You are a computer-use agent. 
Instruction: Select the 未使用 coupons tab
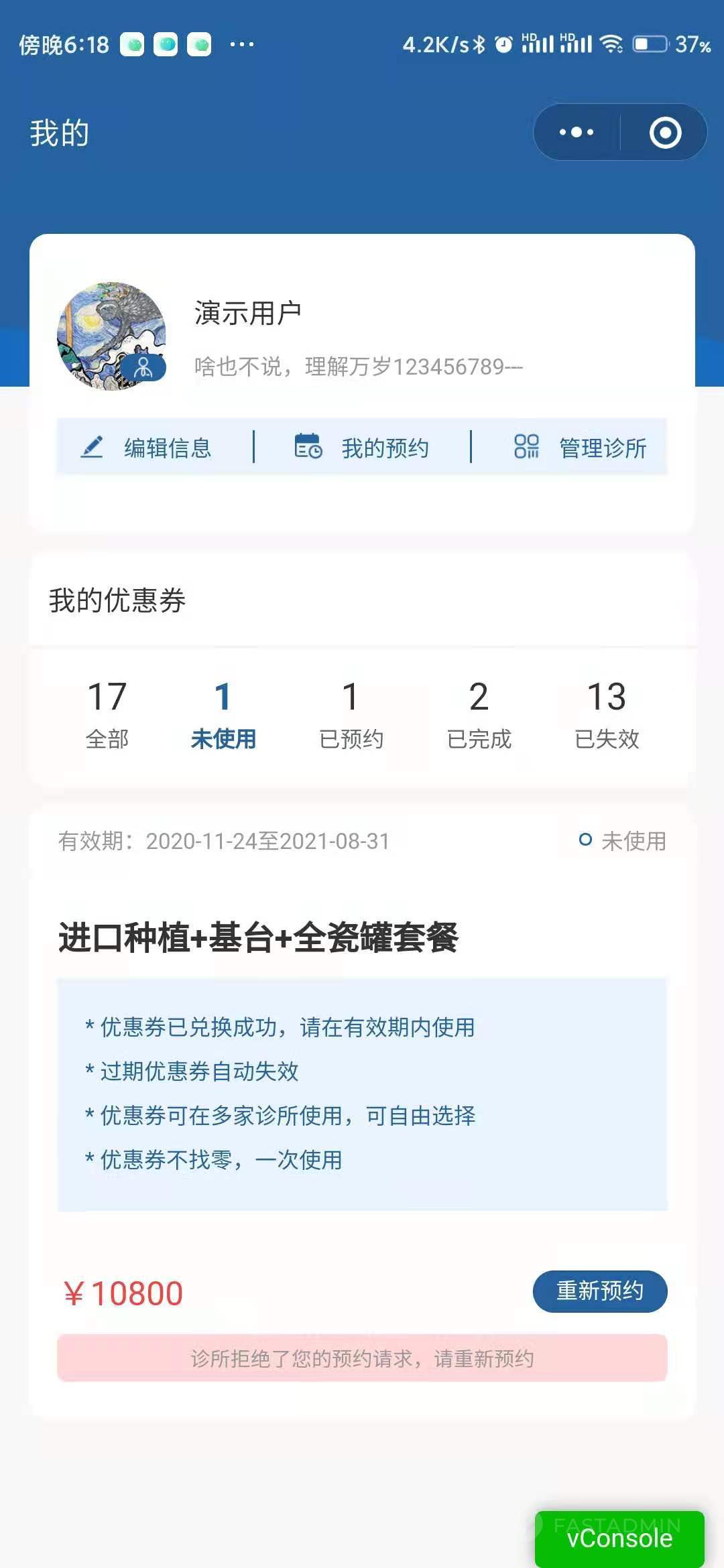pos(223,714)
